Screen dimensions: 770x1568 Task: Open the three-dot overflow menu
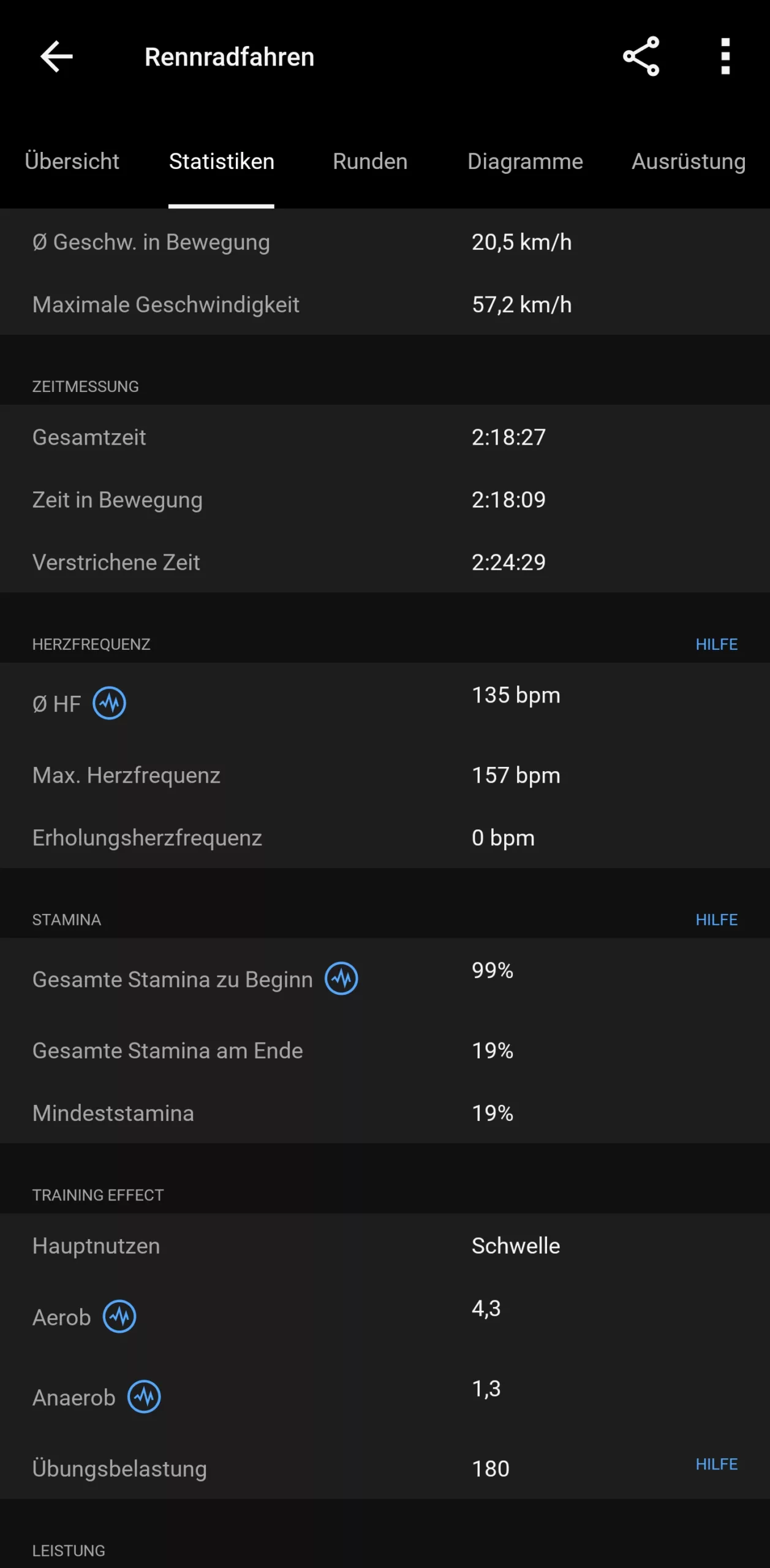725,56
